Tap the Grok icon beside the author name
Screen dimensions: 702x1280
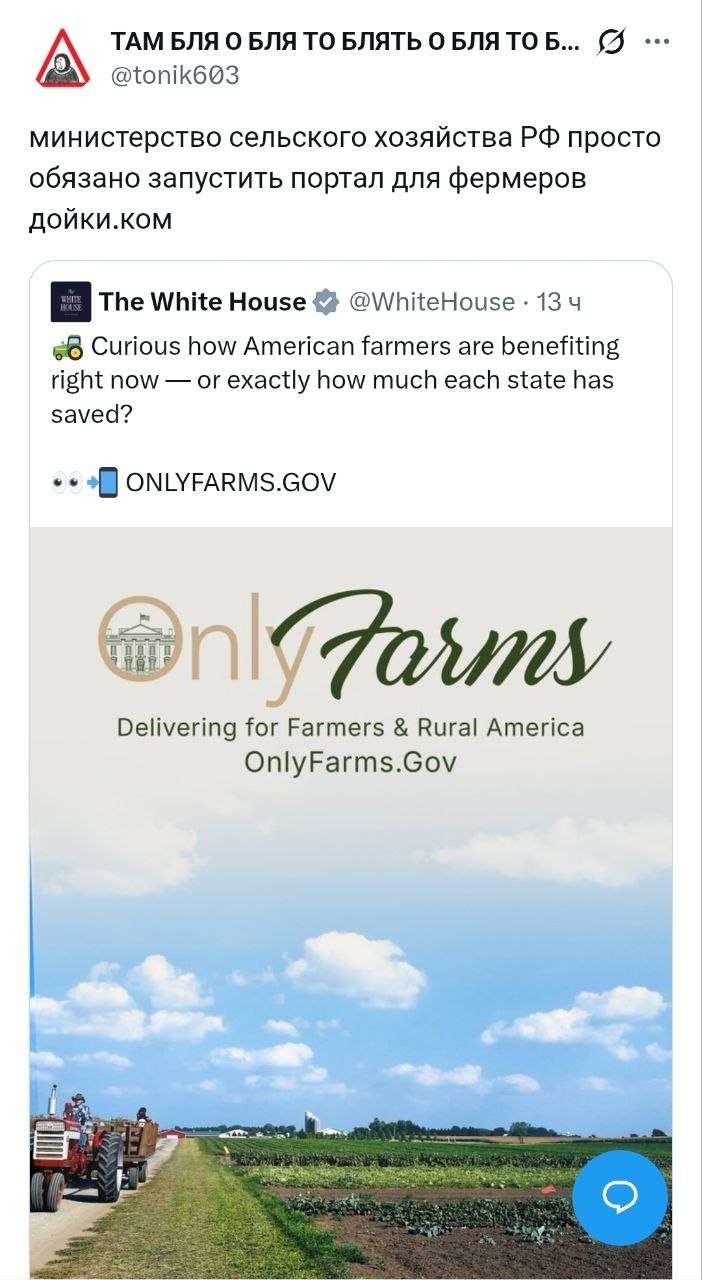click(609, 43)
